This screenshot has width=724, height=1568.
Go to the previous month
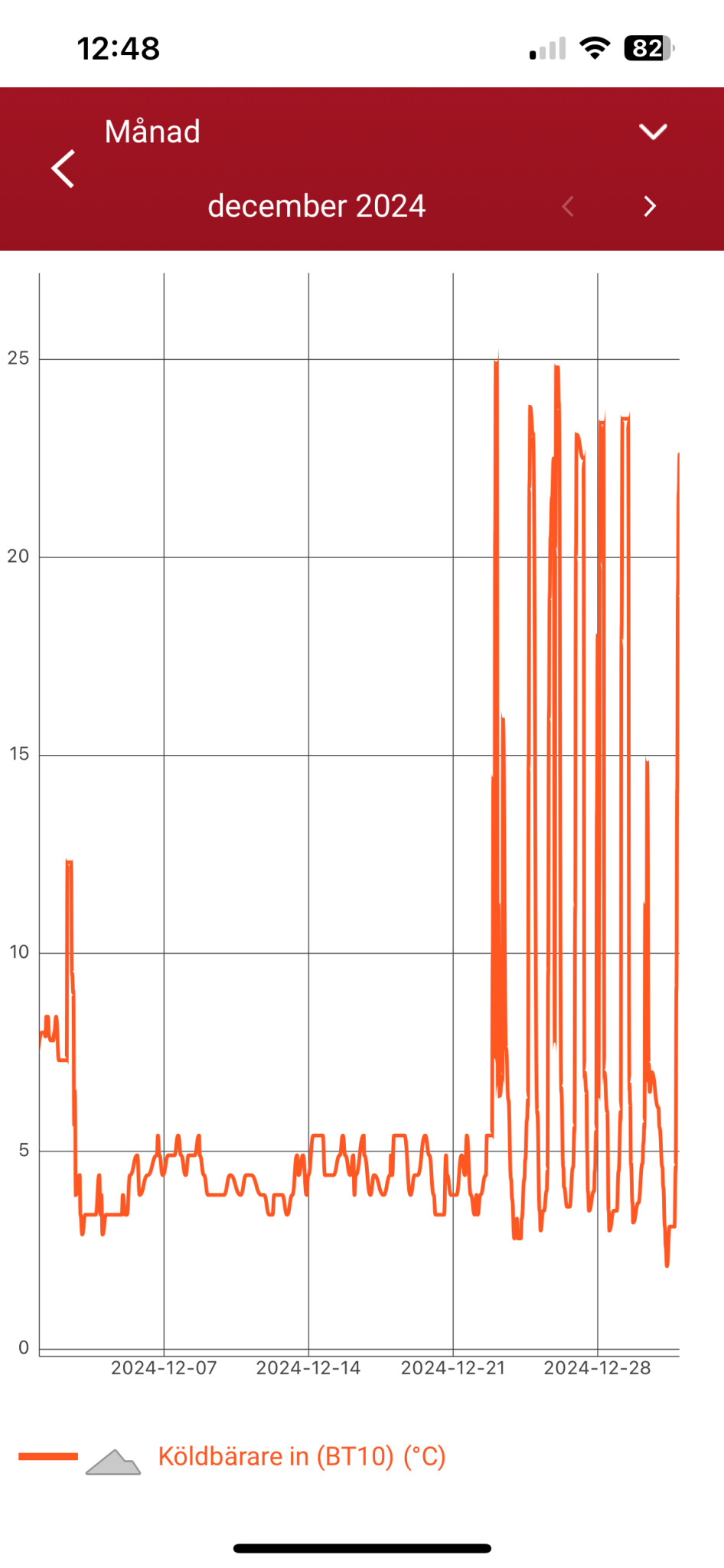[x=568, y=206]
